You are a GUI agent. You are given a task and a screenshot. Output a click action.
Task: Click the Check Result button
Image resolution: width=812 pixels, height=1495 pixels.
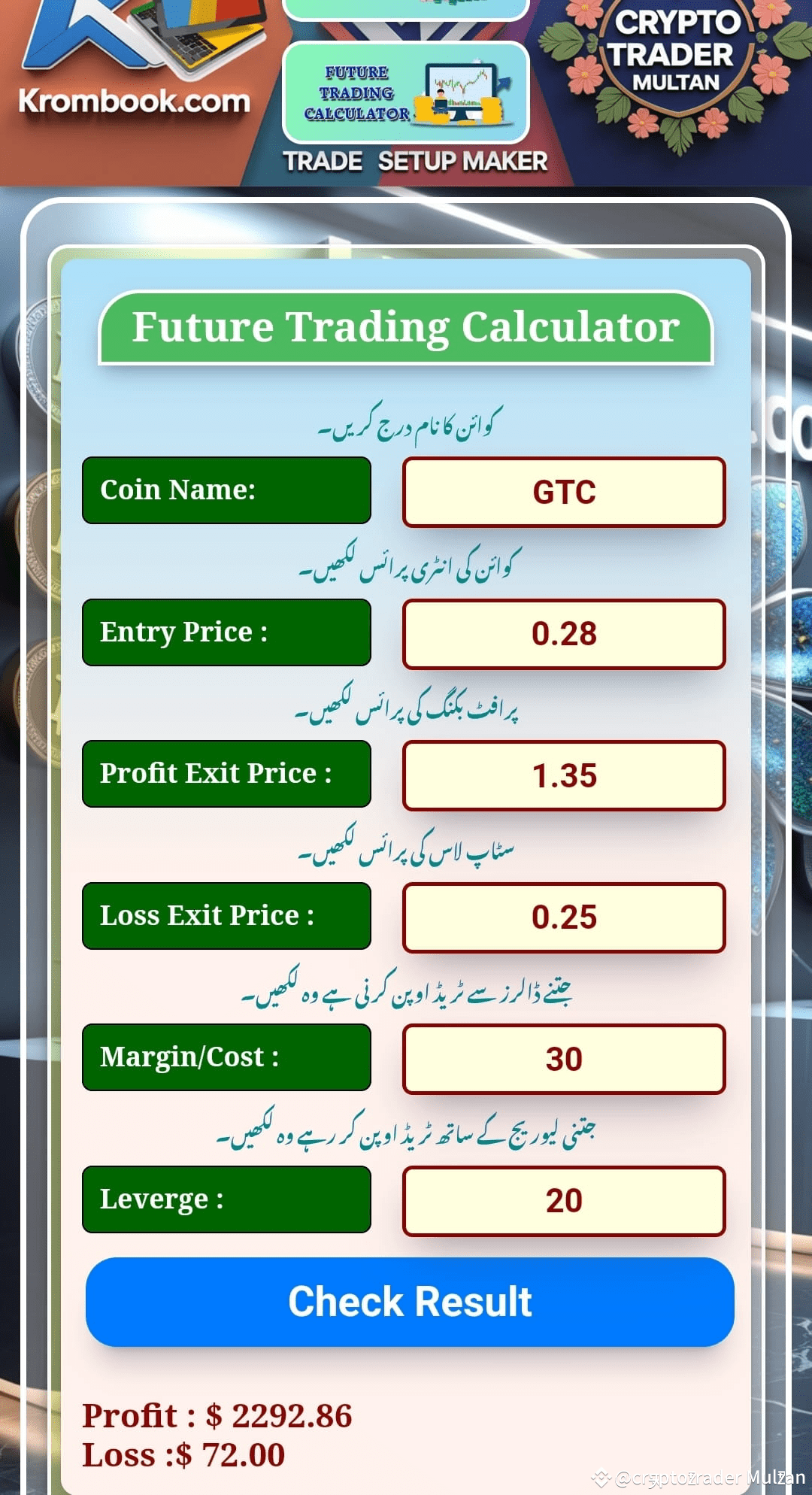(x=411, y=1302)
